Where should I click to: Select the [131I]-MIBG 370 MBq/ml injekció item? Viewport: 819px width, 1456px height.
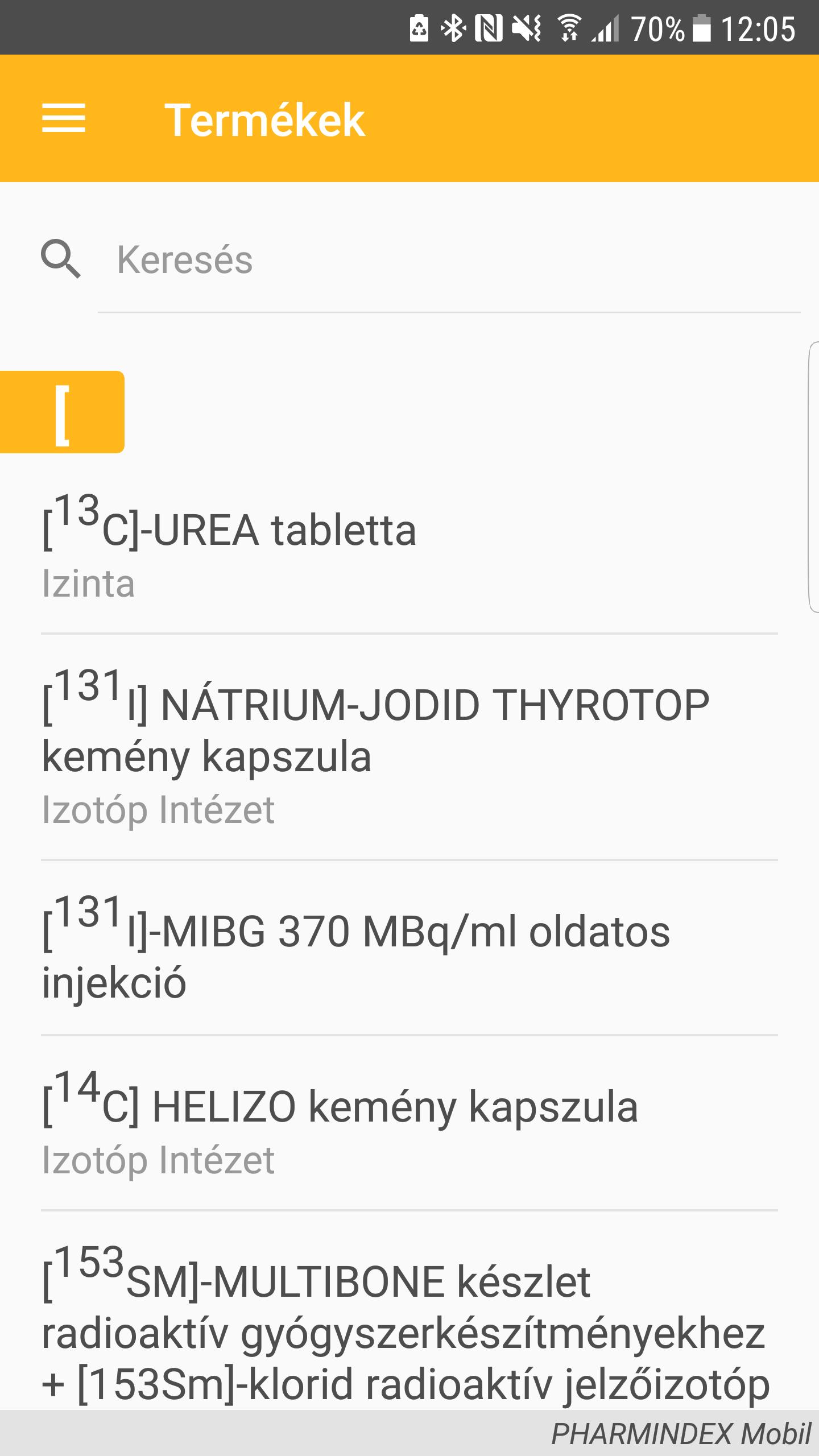(409, 948)
